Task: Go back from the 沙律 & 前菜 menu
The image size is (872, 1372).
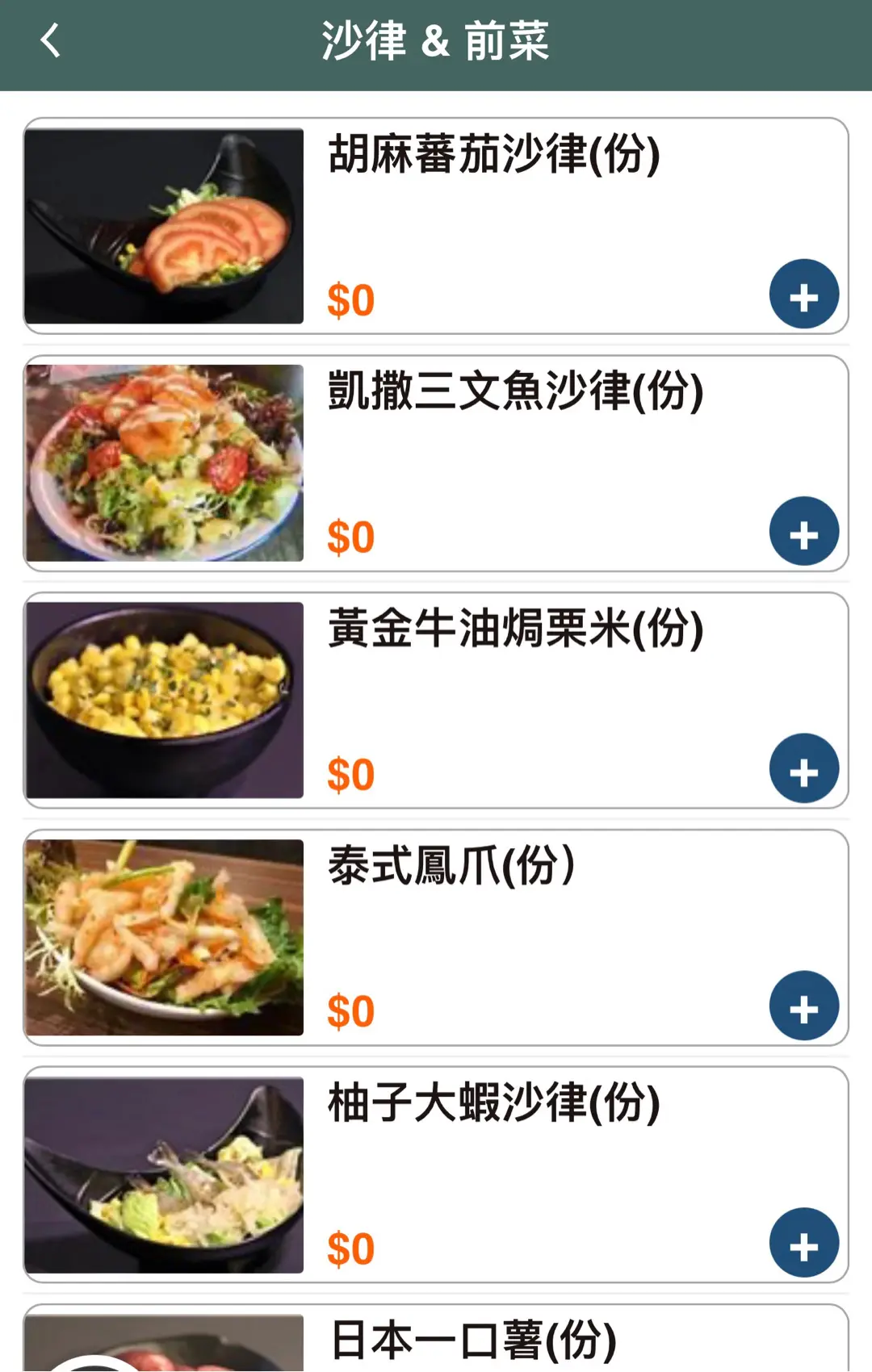Action: coord(50,40)
